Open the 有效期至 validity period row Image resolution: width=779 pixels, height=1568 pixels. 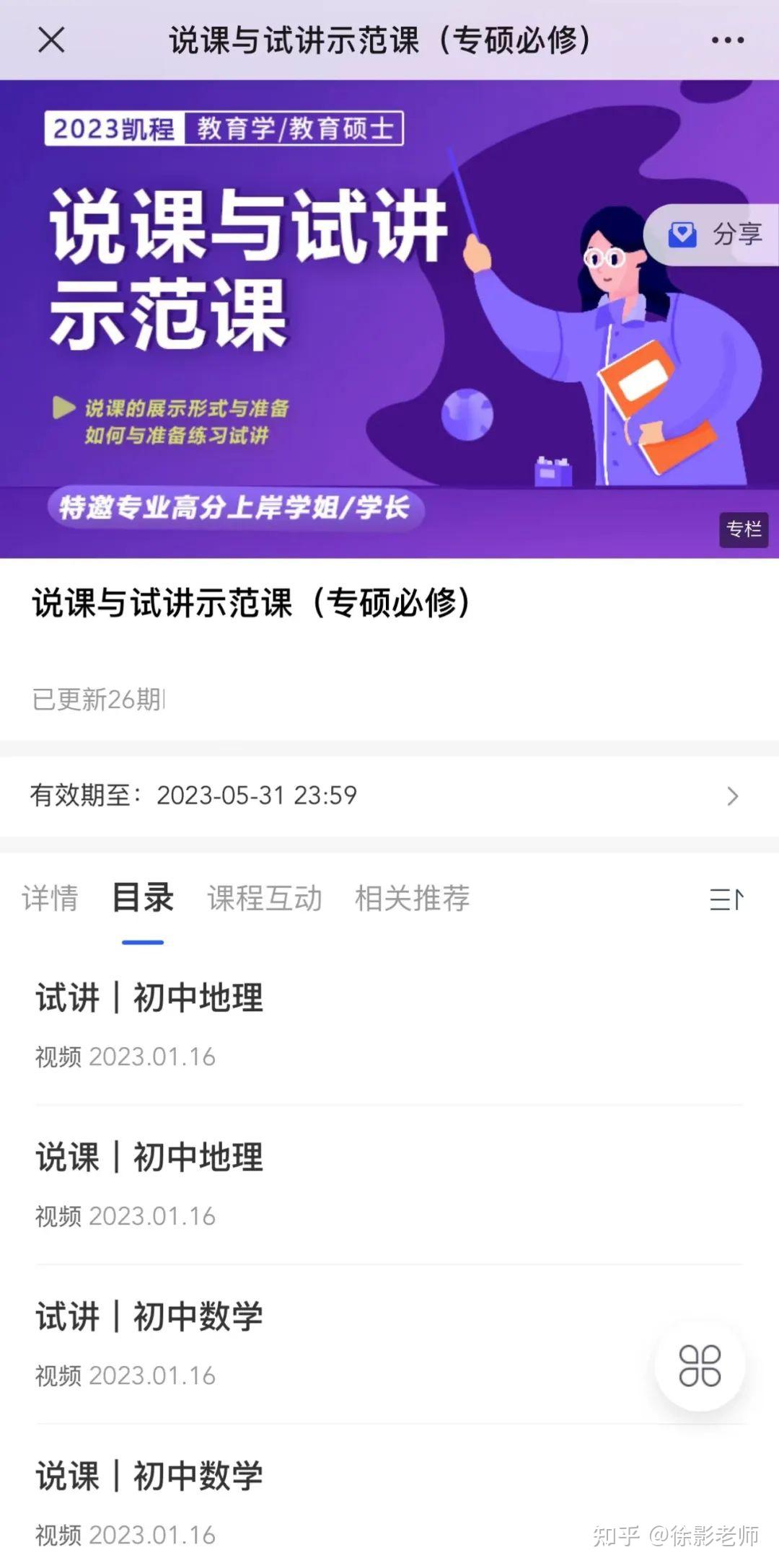pyautogui.click(x=389, y=796)
